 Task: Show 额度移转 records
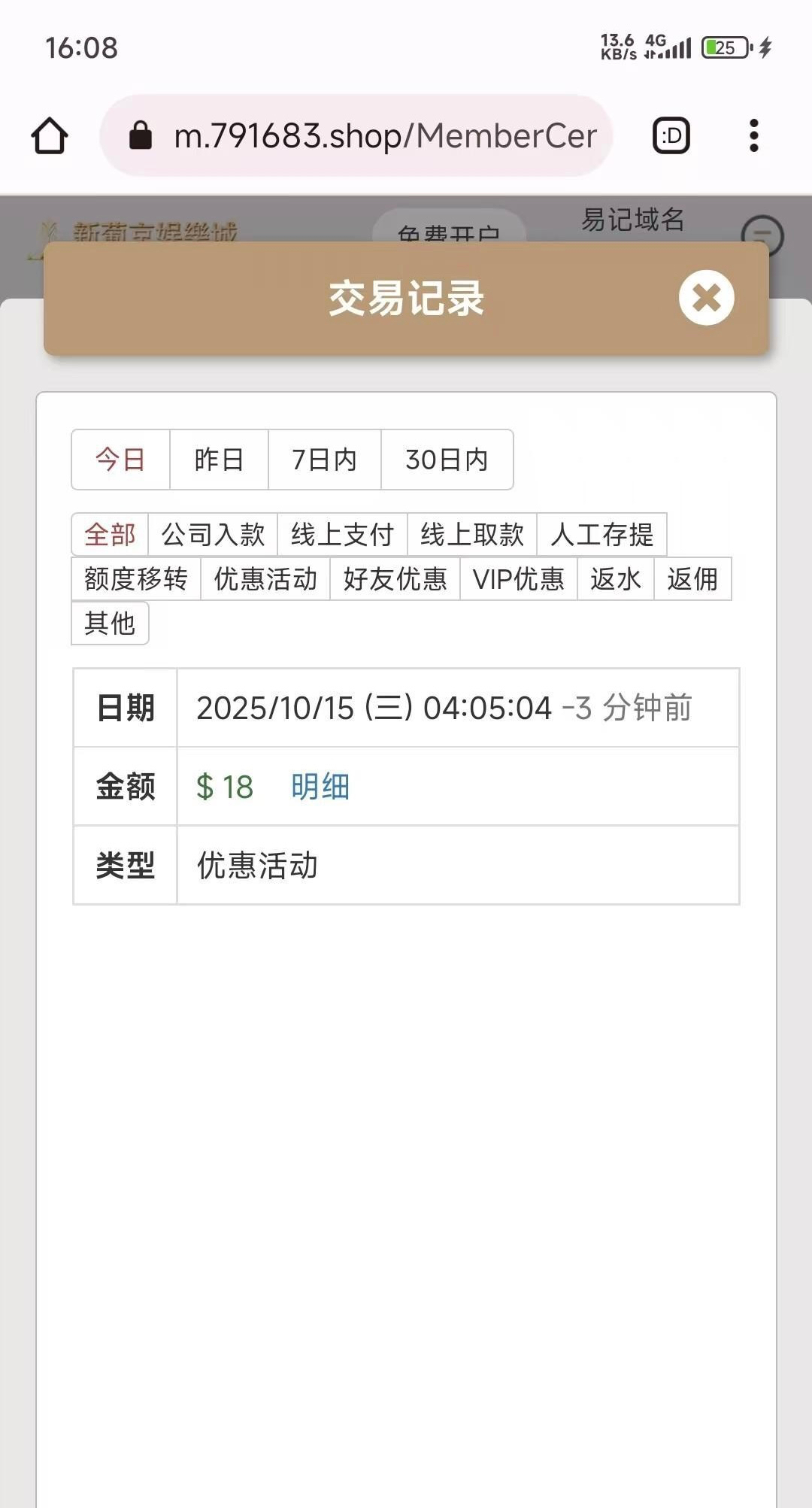[136, 579]
